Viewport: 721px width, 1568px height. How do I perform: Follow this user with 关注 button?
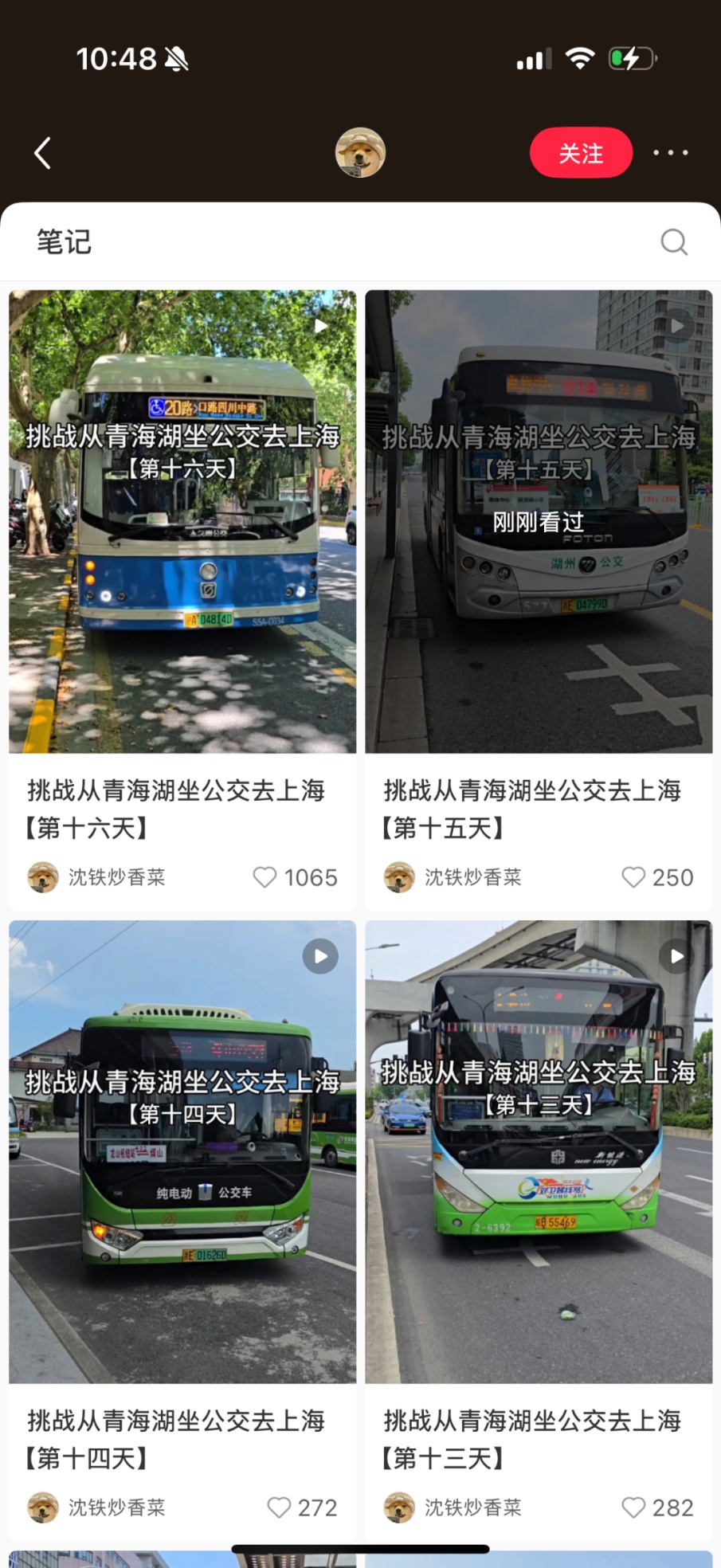(x=581, y=153)
